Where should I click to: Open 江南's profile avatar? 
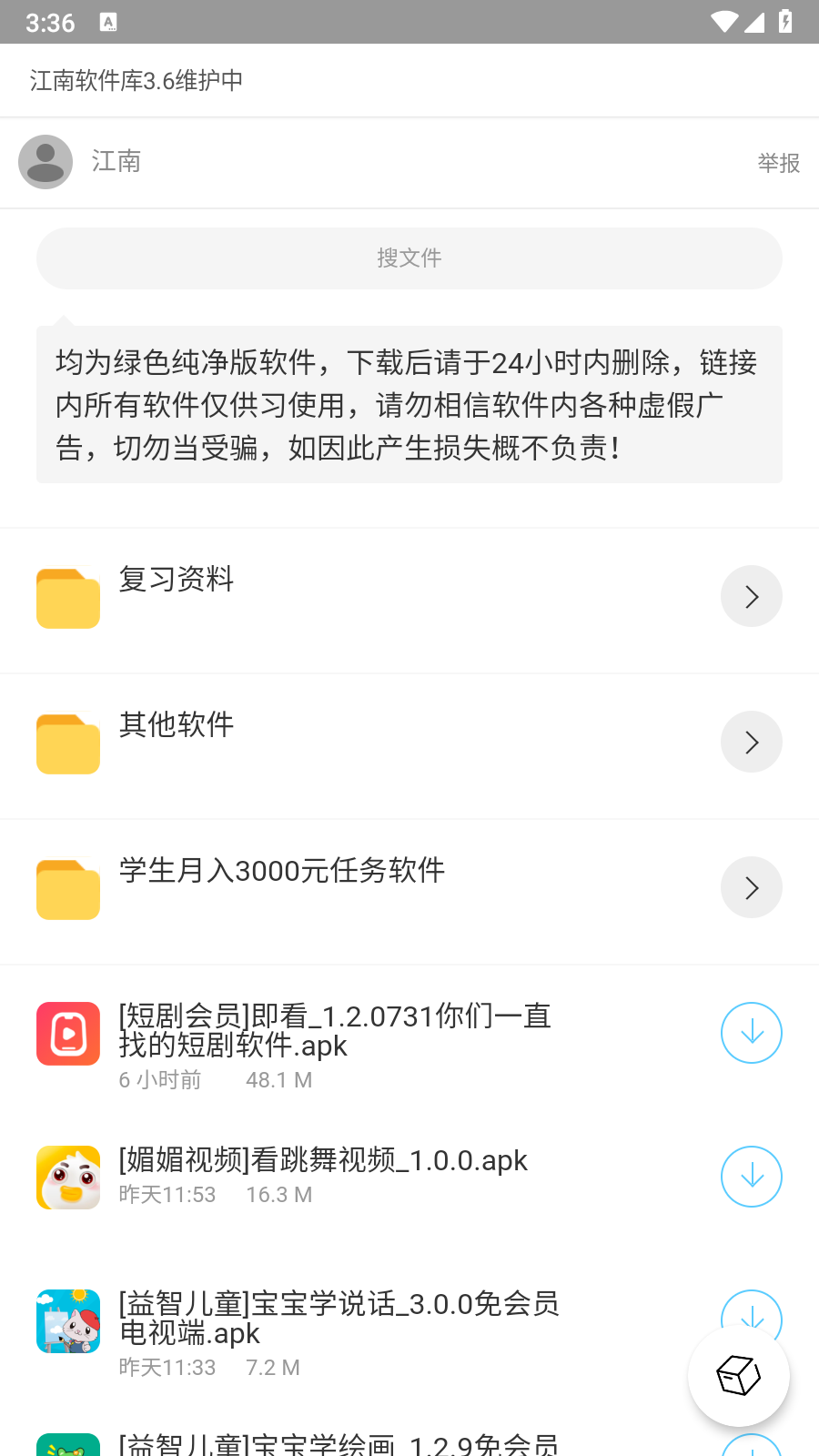[45, 162]
